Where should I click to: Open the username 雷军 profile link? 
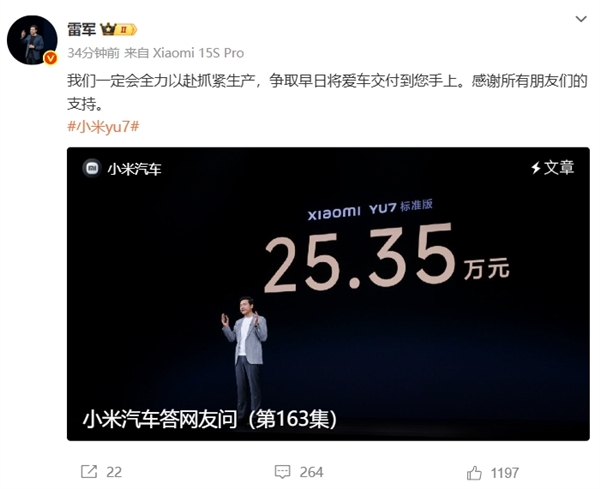click(x=85, y=29)
